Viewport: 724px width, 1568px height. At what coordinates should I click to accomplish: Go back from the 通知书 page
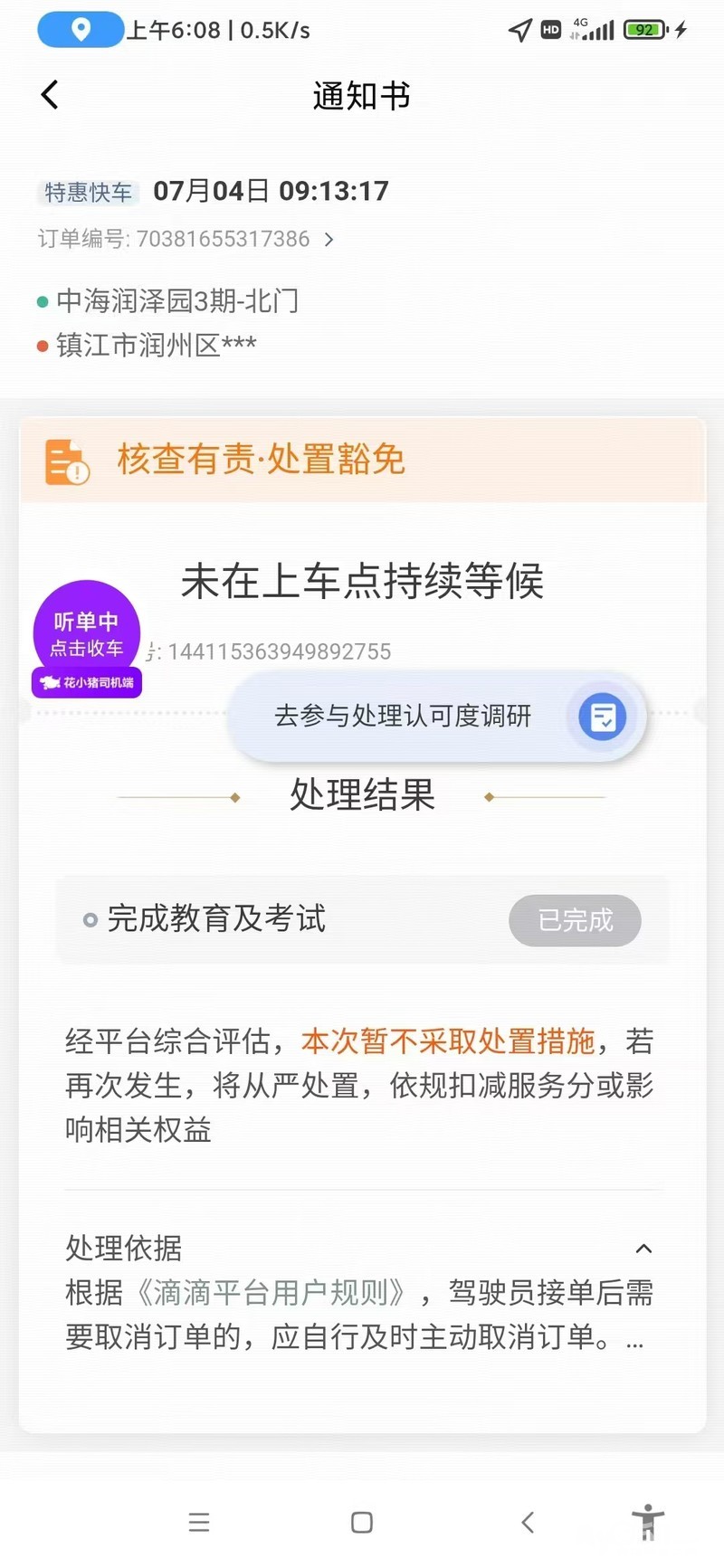point(51,95)
